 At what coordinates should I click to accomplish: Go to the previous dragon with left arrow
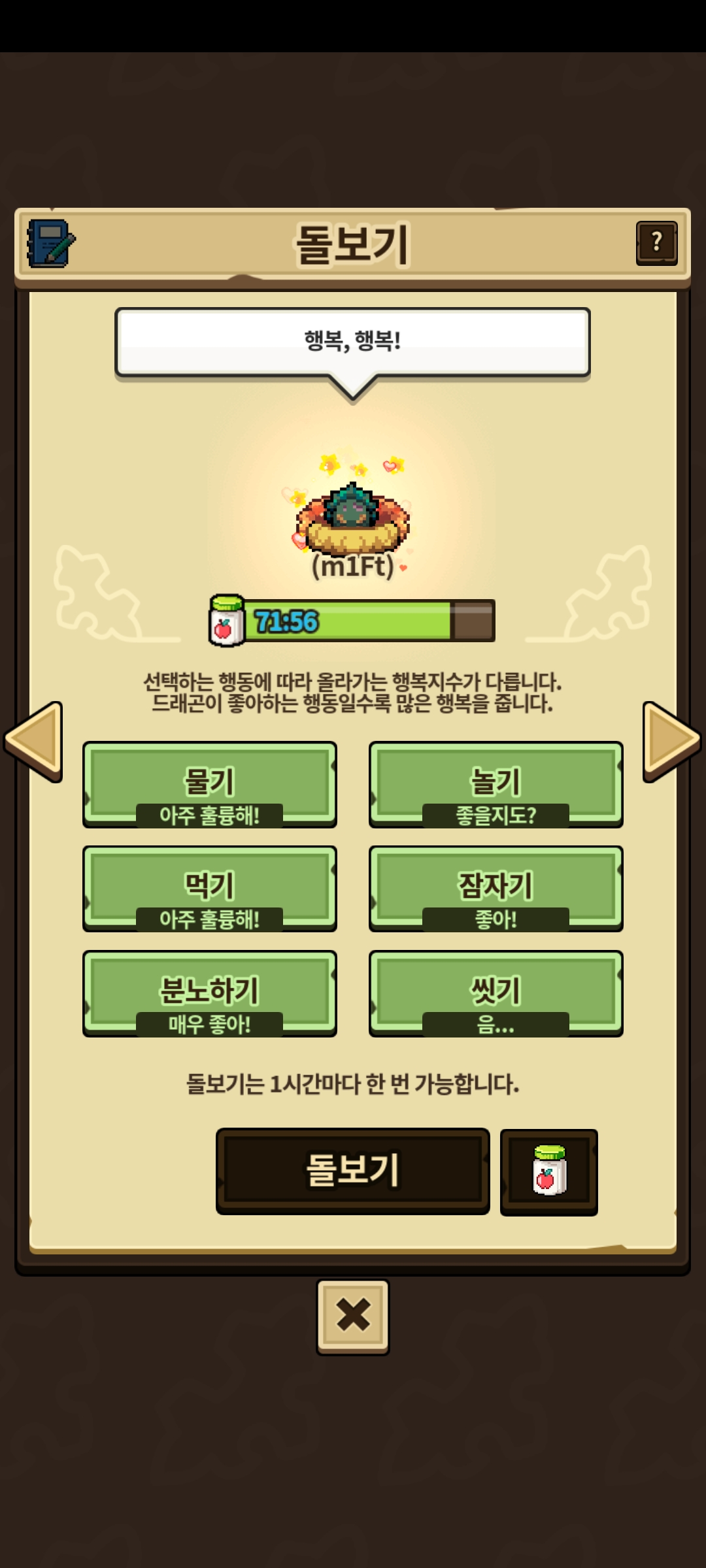[33, 742]
